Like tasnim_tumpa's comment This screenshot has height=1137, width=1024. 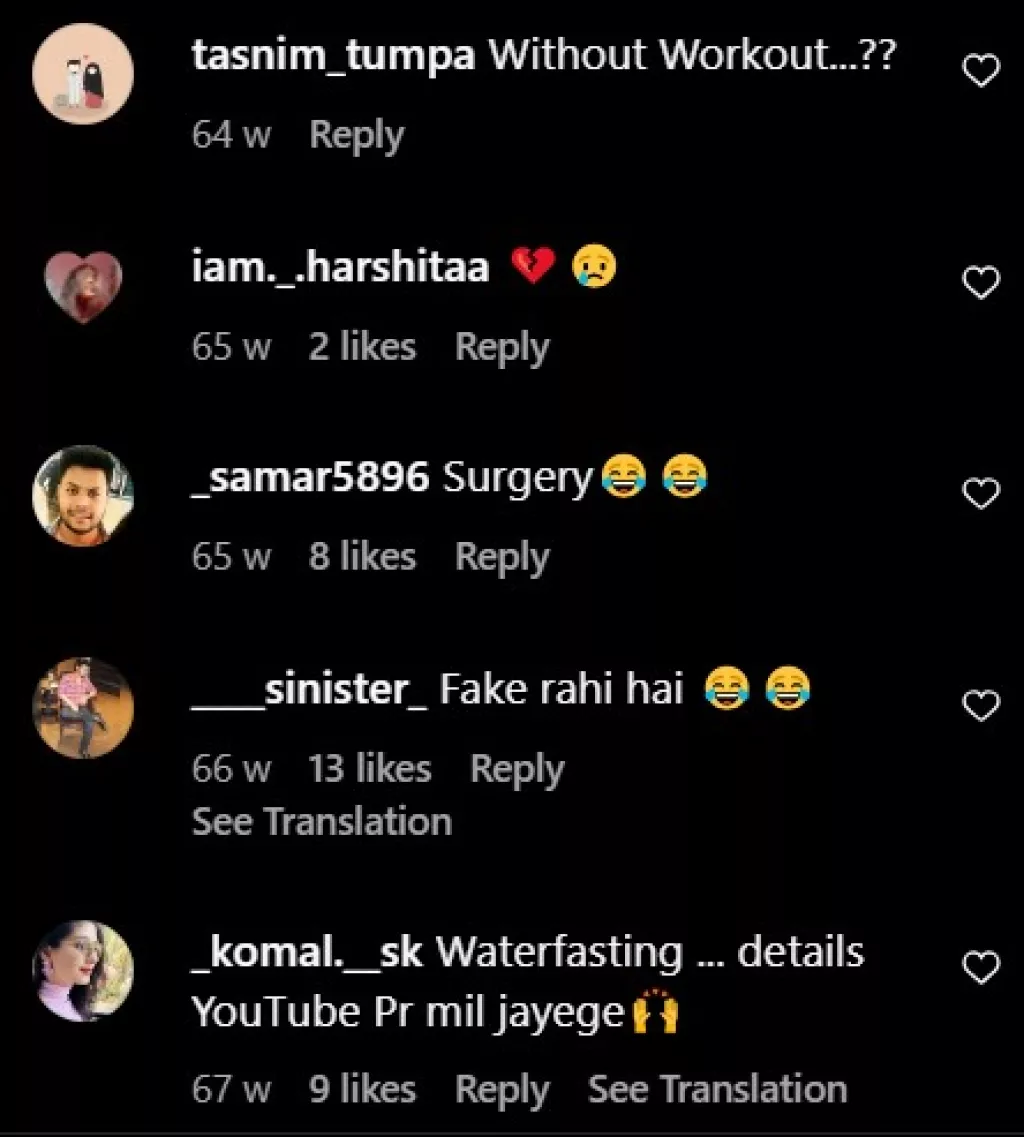(981, 71)
